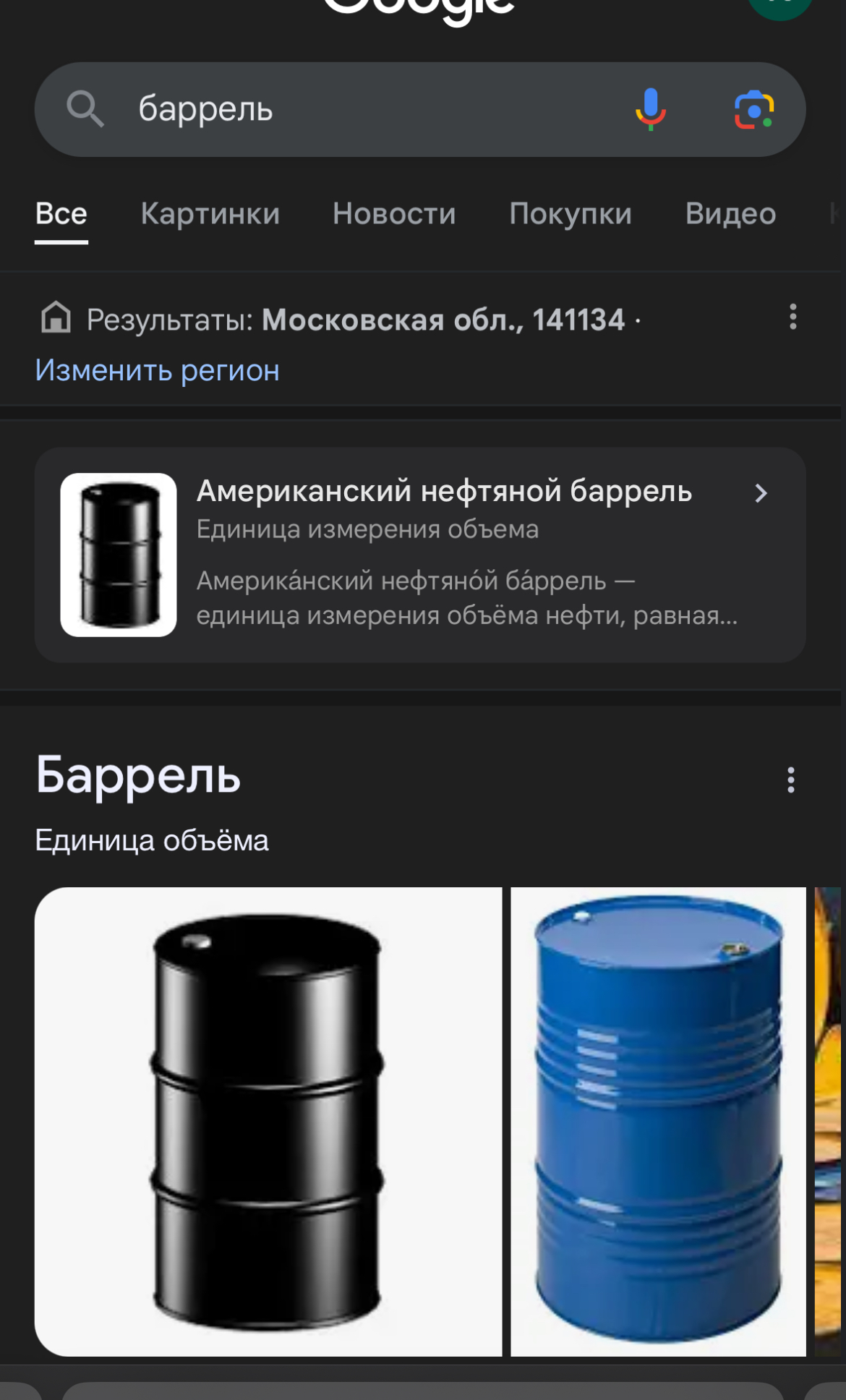Switch to the Картинки tab
The width and height of the screenshot is (846, 1400).
click(x=210, y=214)
